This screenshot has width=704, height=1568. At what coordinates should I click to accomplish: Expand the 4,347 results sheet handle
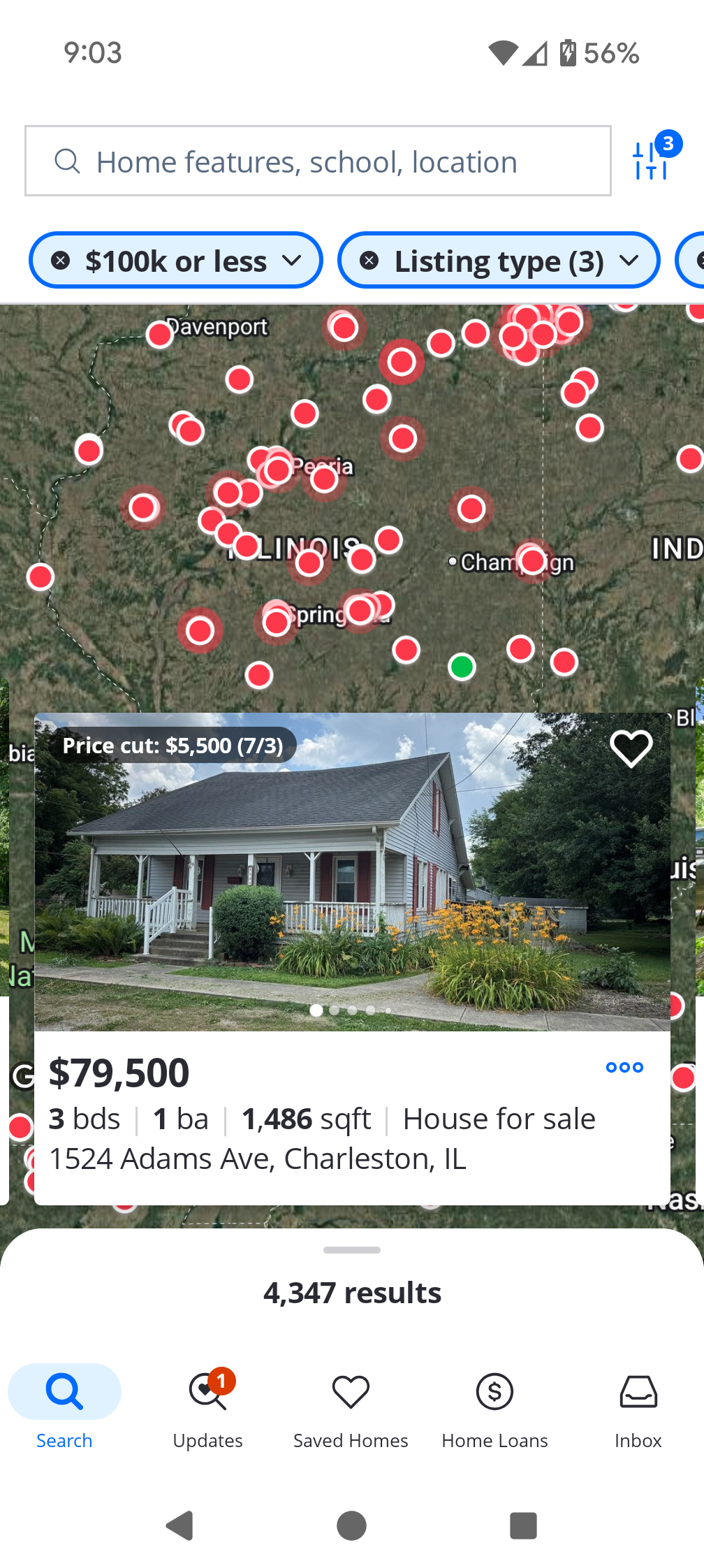[x=352, y=1250]
